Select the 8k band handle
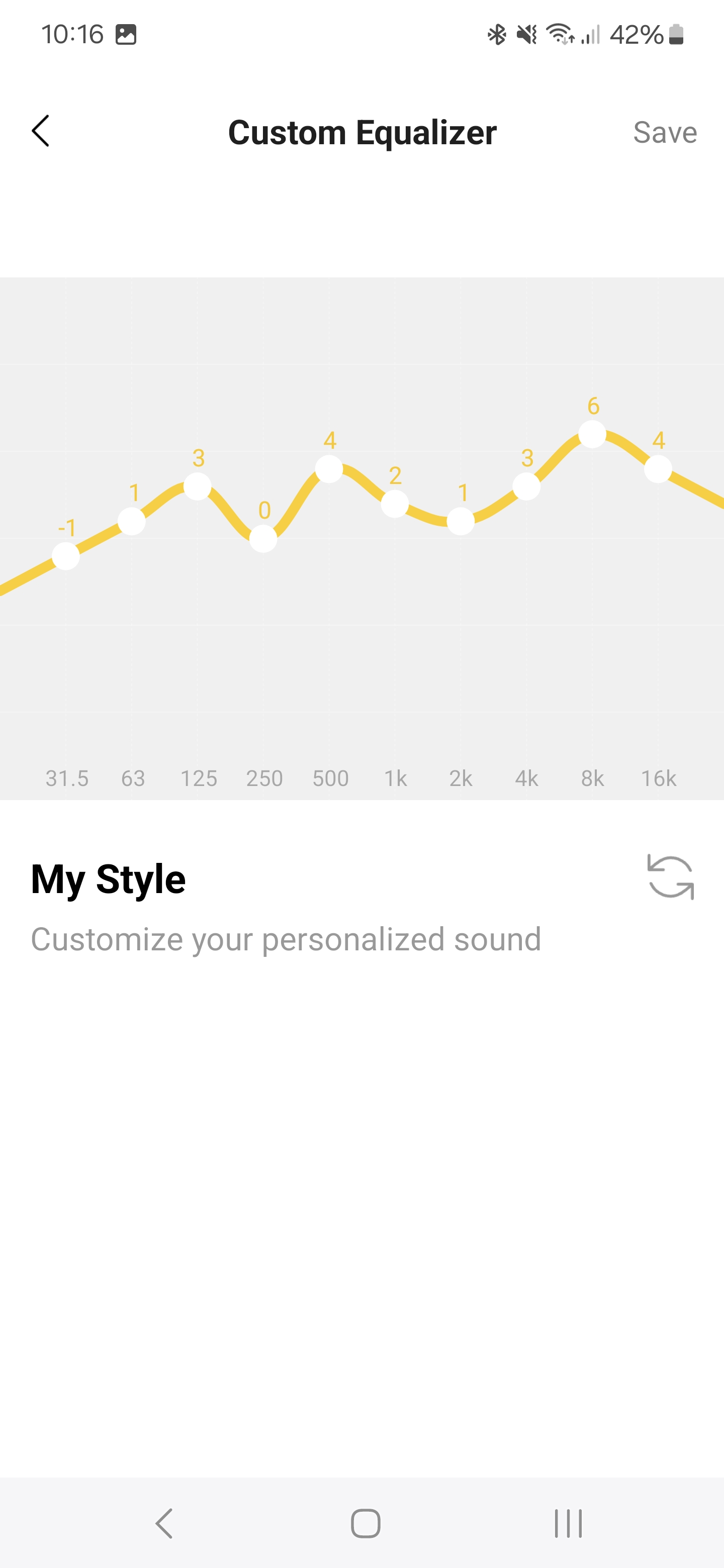 pos(592,435)
